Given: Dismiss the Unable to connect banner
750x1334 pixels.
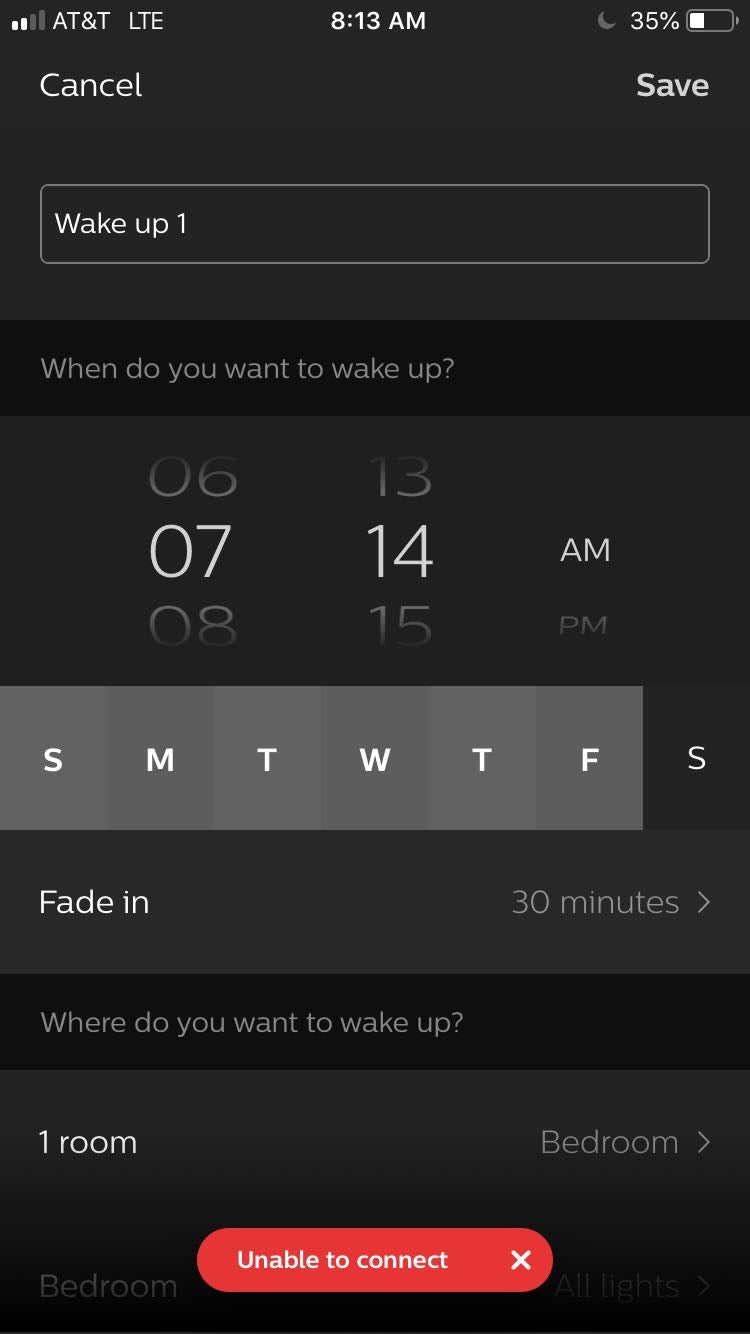Looking at the screenshot, I should click(x=520, y=1260).
